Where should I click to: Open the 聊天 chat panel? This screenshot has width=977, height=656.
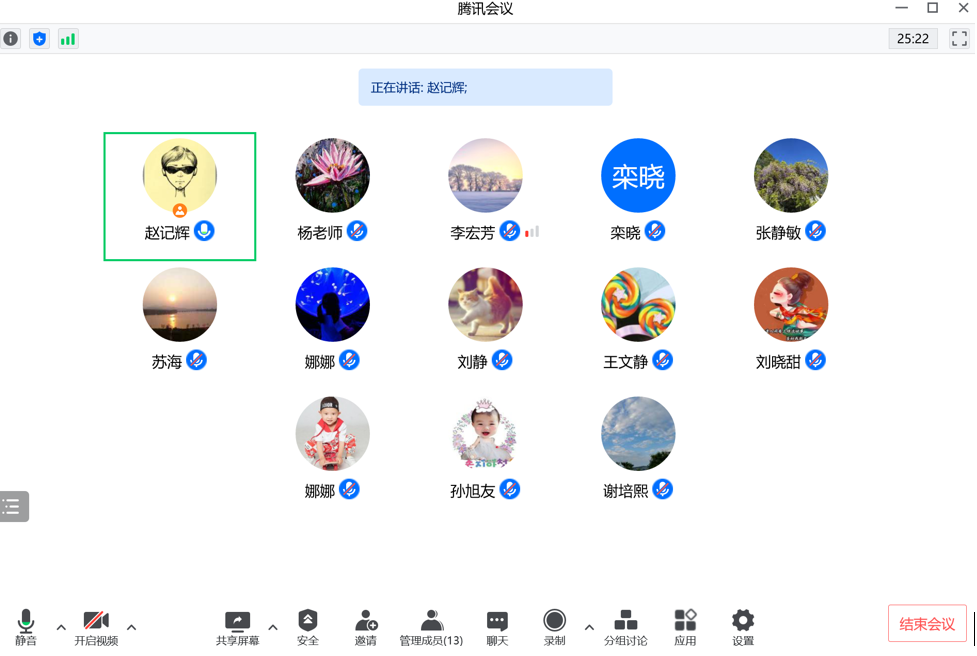(497, 627)
